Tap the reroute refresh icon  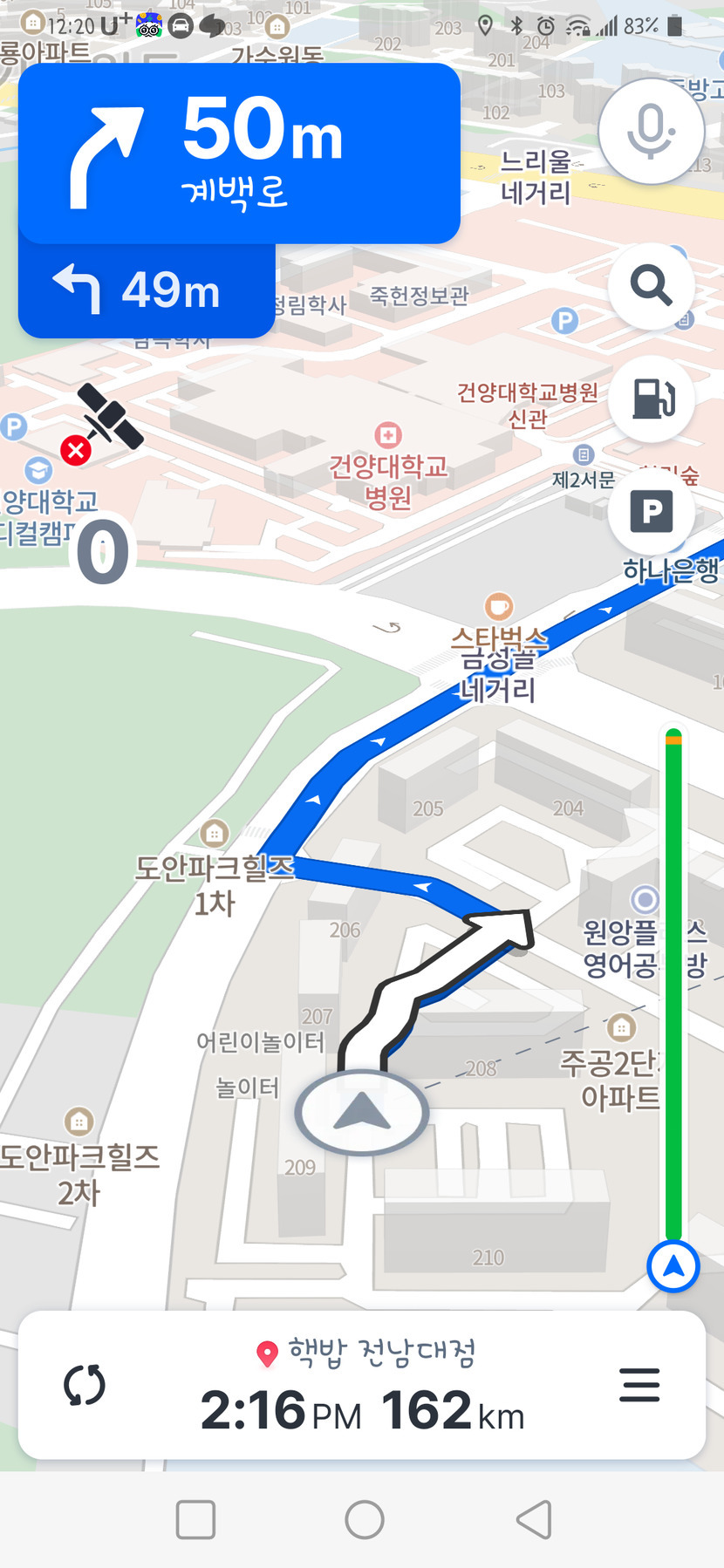(85, 1385)
